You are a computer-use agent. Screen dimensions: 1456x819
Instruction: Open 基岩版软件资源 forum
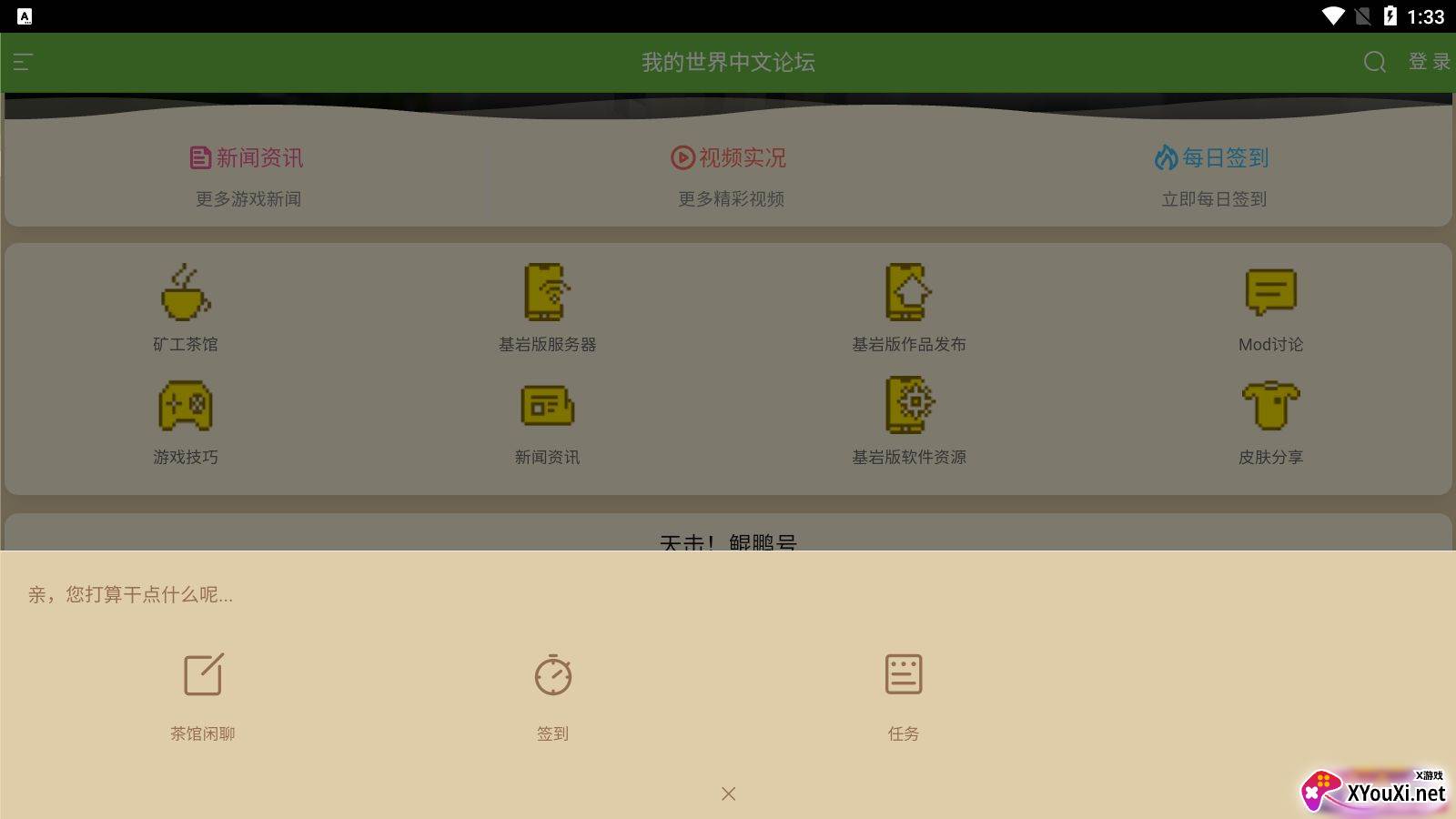908,420
